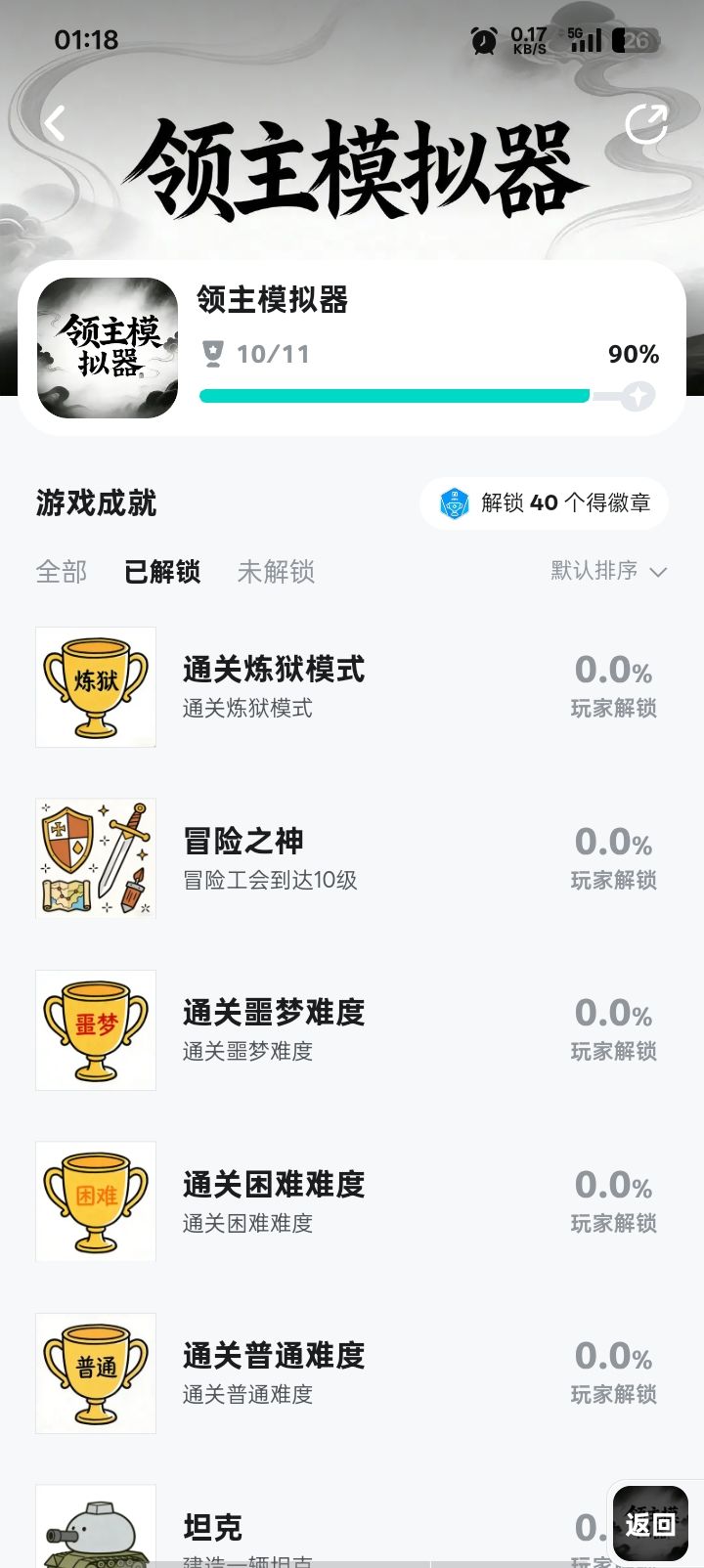Switch to the 全部 tab
The width and height of the screenshot is (704, 1568).
coord(62,572)
